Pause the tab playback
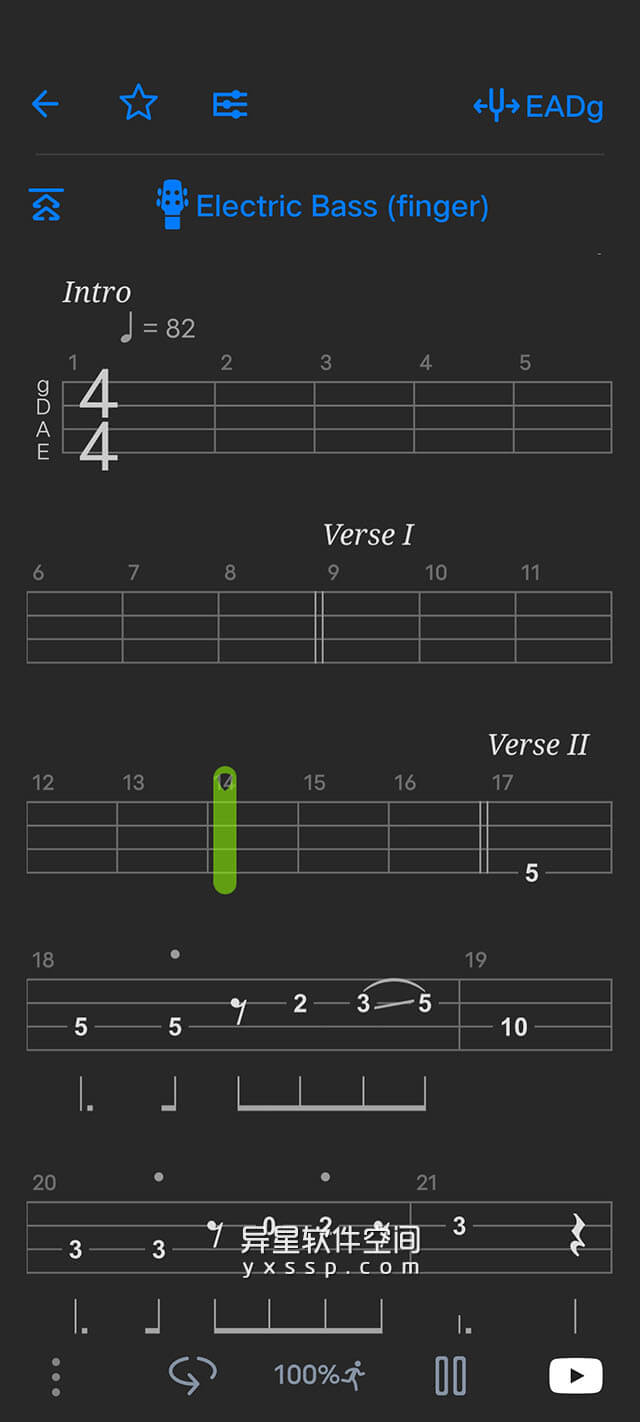This screenshot has width=640, height=1422. [451, 1376]
